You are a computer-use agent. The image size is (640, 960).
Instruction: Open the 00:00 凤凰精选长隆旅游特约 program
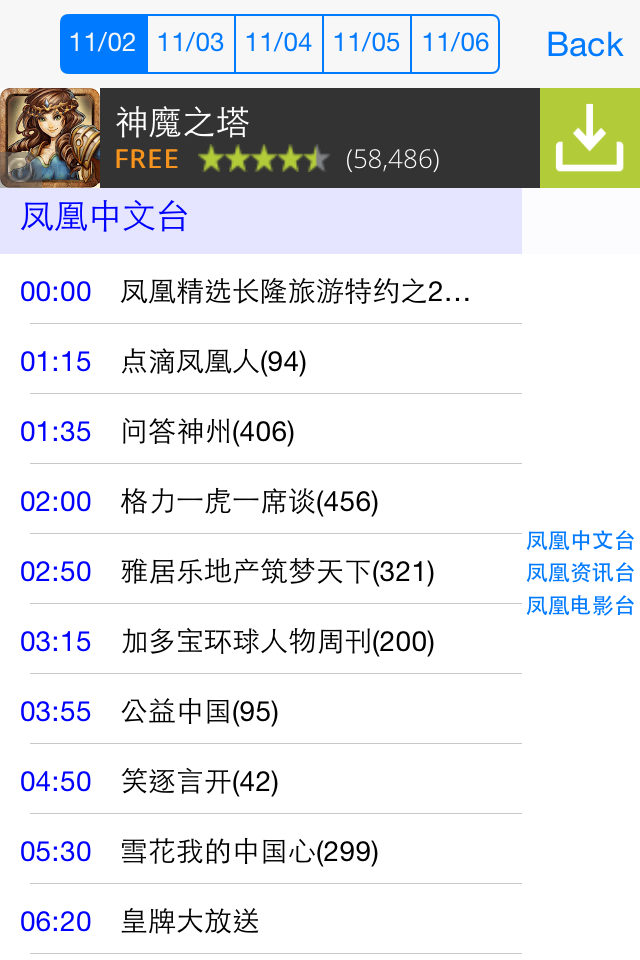coord(270,291)
